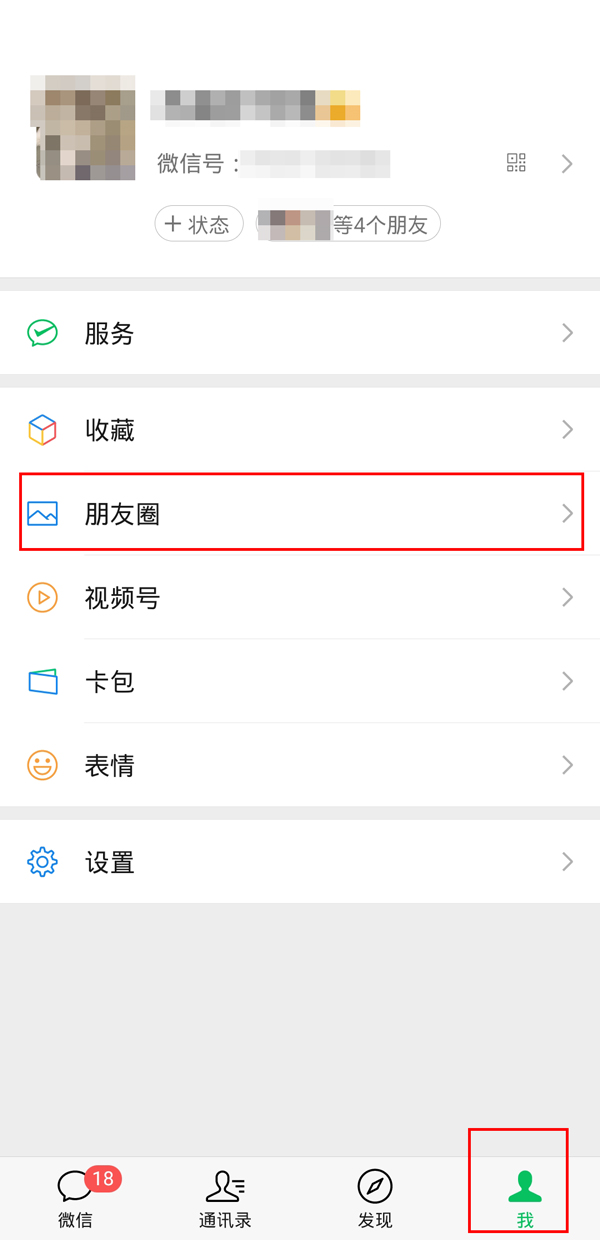View the 等4个朋友 friends status chip

[x=348, y=225]
